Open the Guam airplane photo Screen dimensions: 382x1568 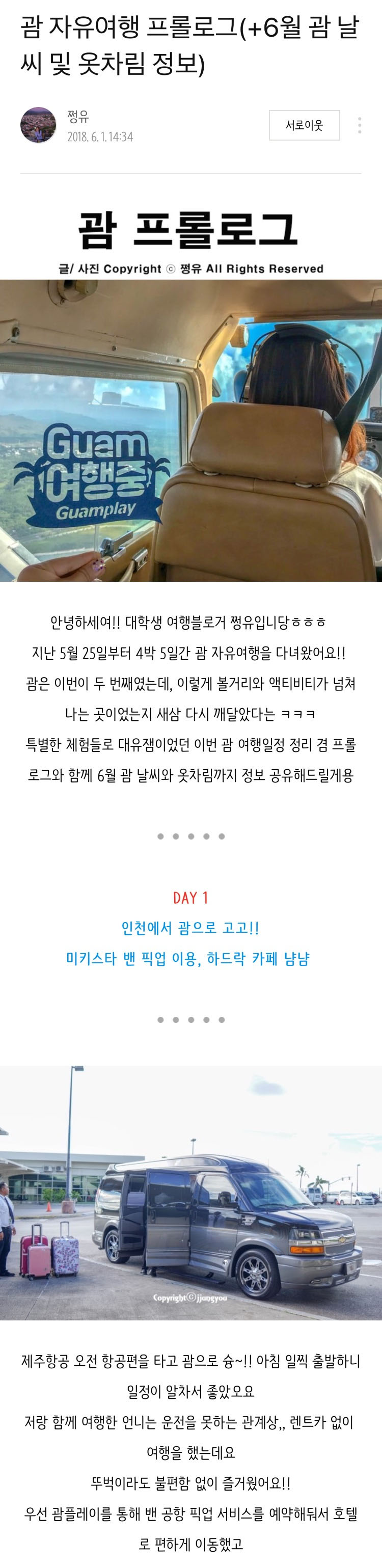[x=191, y=430]
